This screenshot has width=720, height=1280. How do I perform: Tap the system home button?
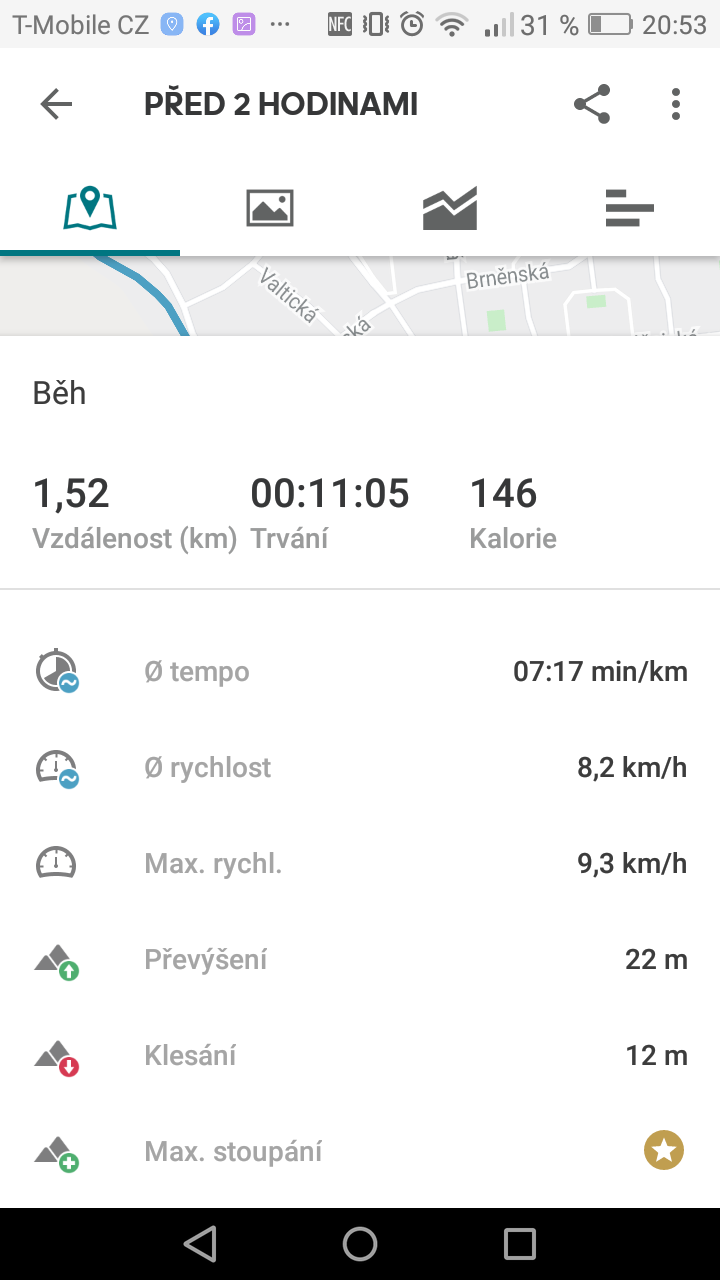[x=360, y=1244]
